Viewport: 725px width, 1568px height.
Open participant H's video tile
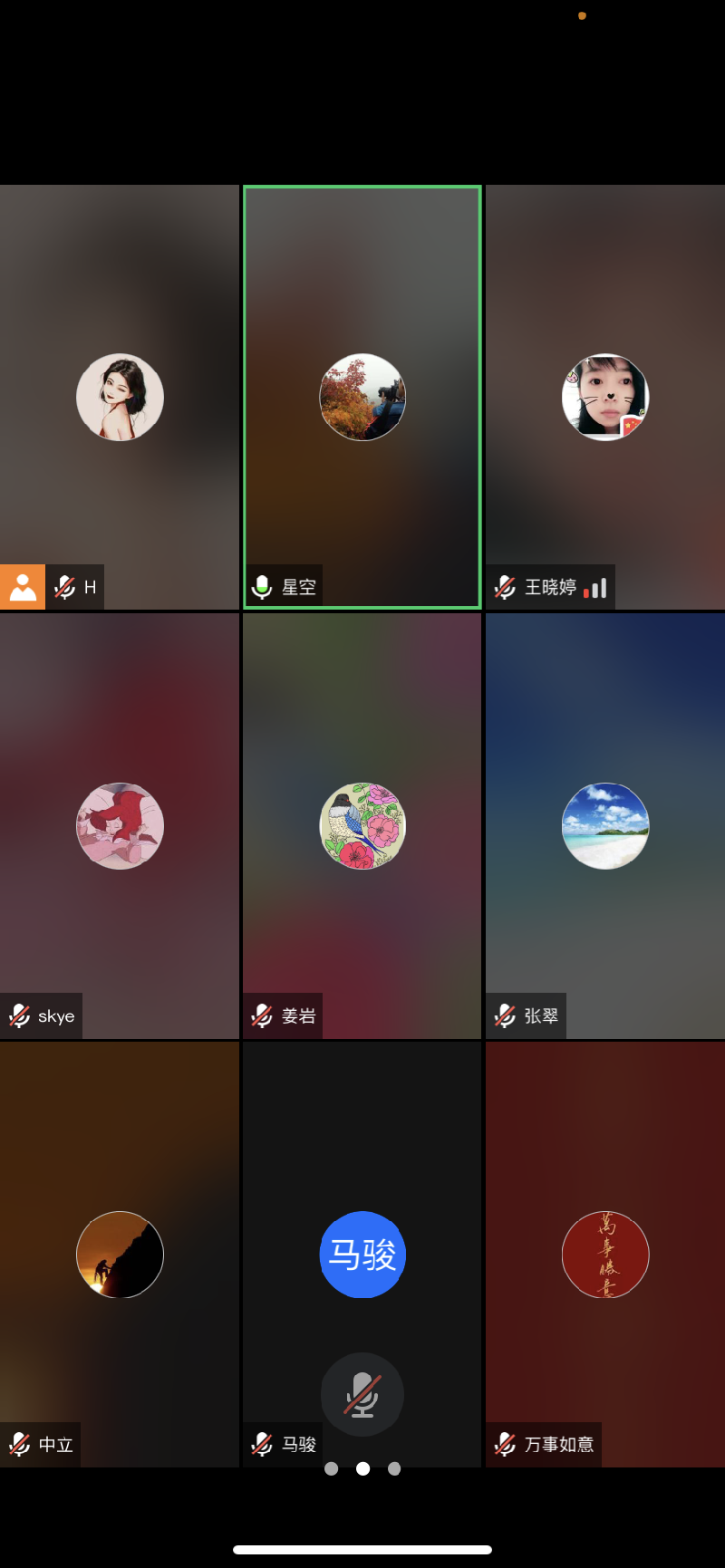(x=120, y=397)
